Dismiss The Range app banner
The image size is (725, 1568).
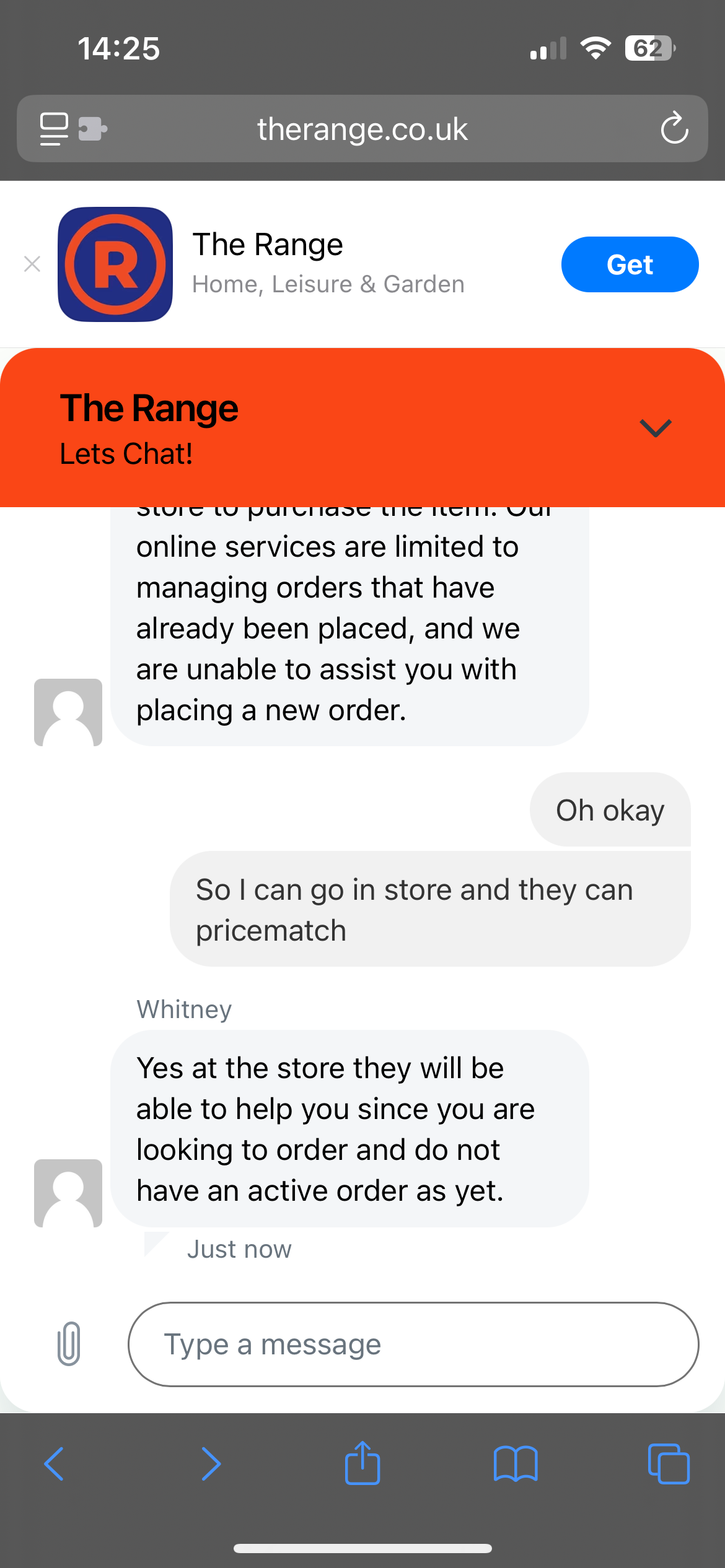(x=32, y=264)
